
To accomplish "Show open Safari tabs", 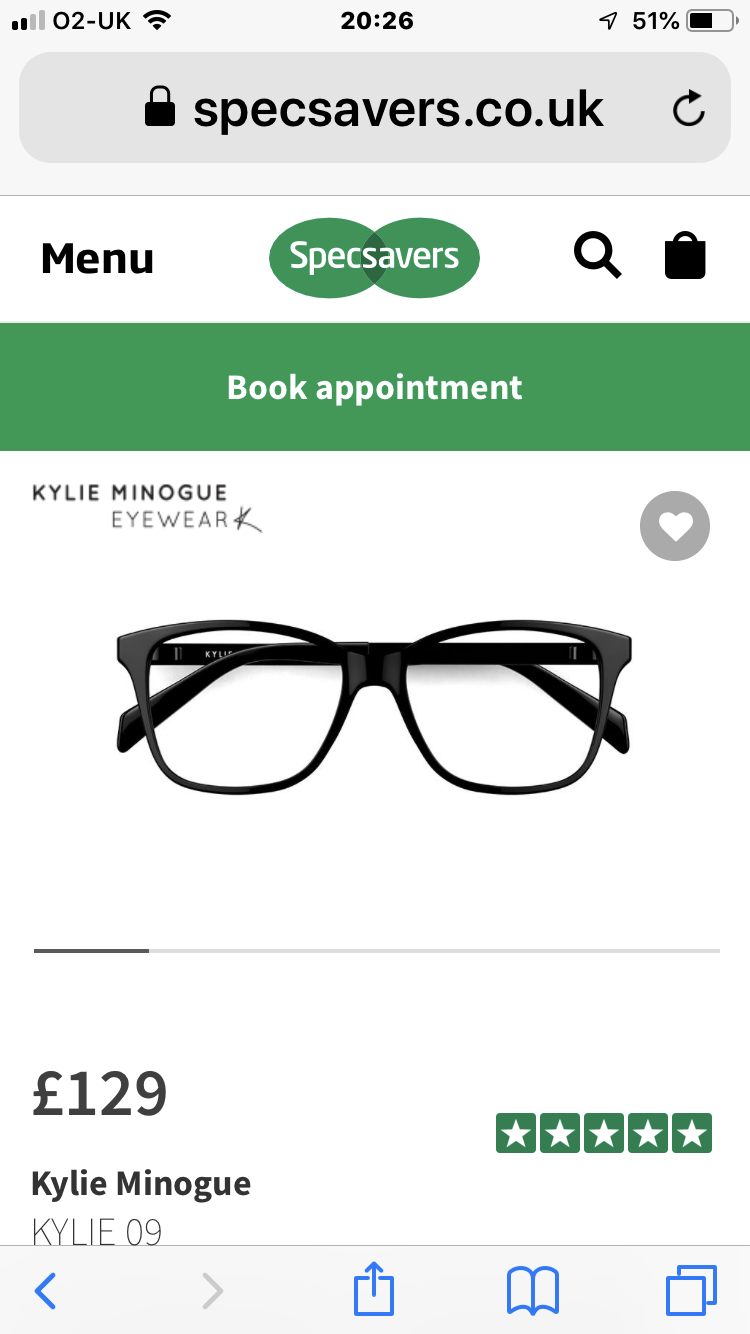I will 692,1290.
